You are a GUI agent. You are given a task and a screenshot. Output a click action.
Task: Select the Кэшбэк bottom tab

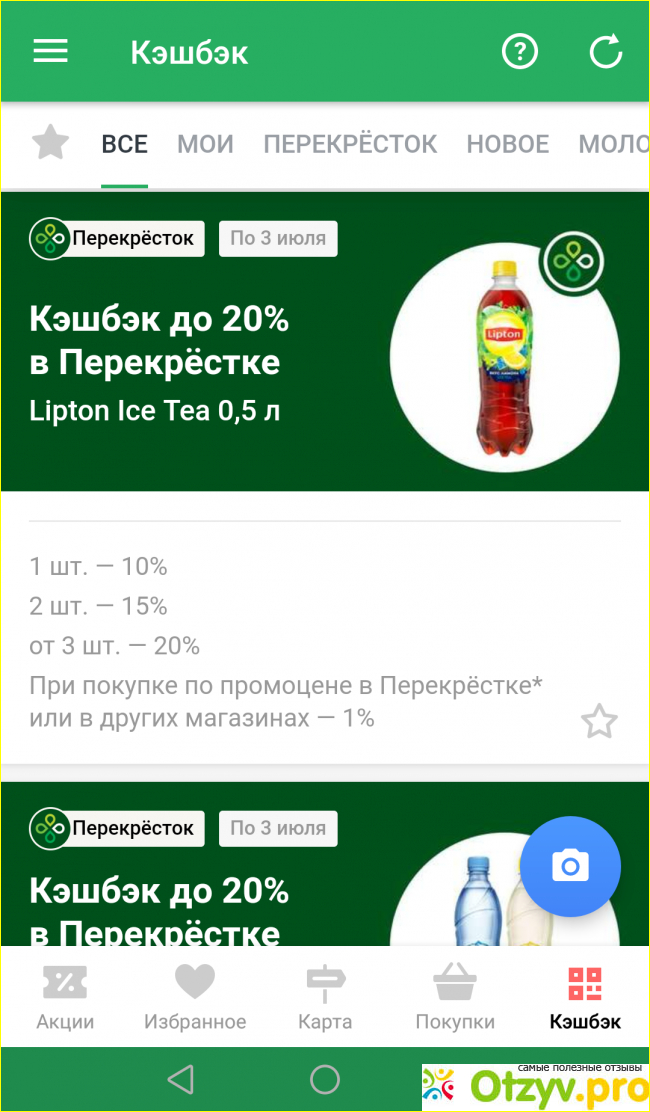(x=585, y=997)
